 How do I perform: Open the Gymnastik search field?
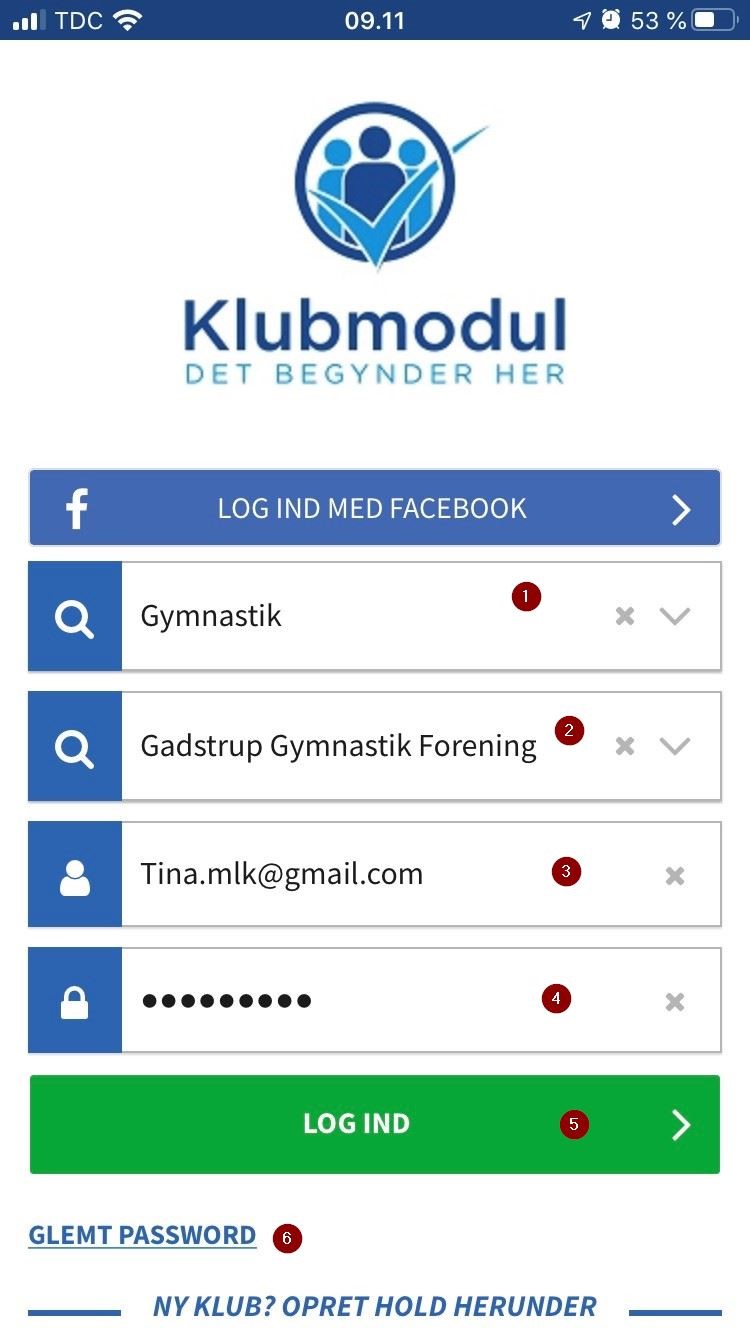point(375,616)
